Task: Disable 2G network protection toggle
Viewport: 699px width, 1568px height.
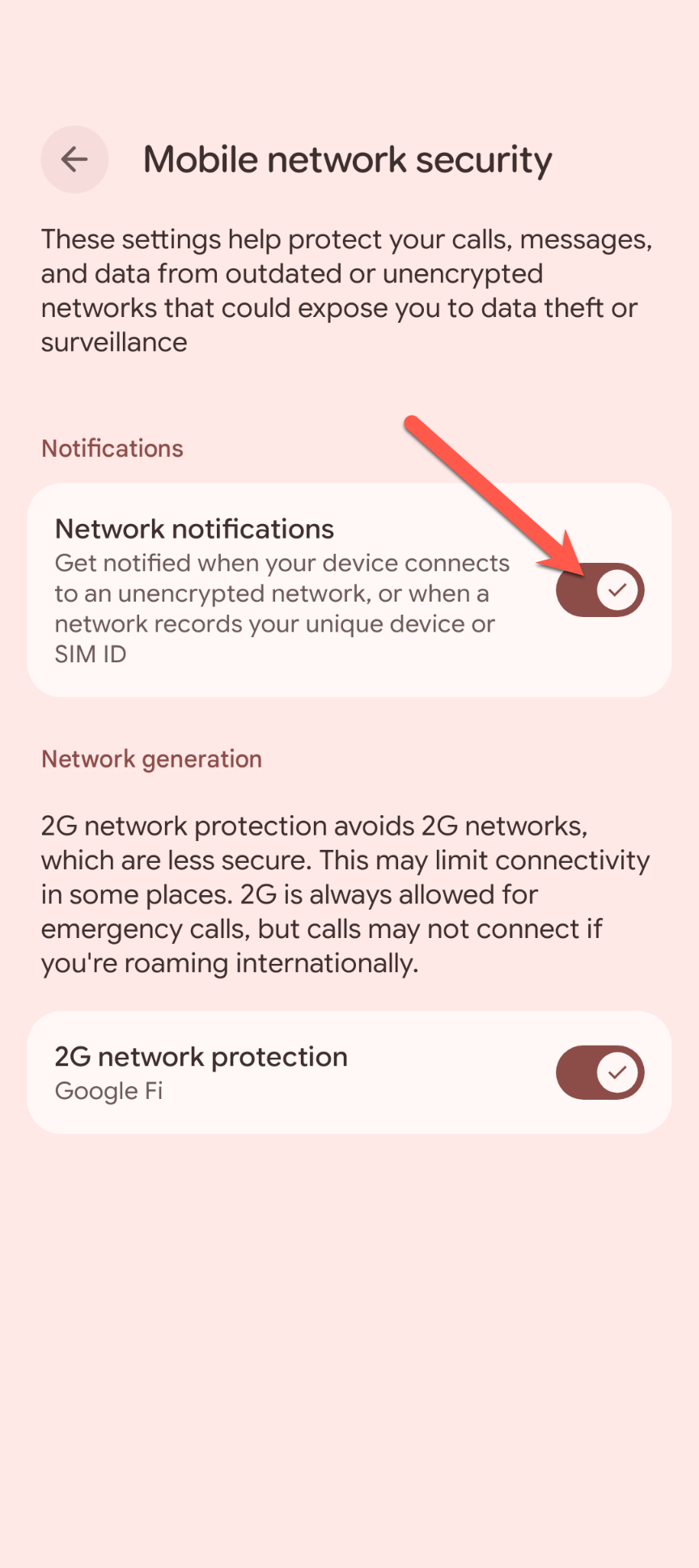Action: [599, 1072]
